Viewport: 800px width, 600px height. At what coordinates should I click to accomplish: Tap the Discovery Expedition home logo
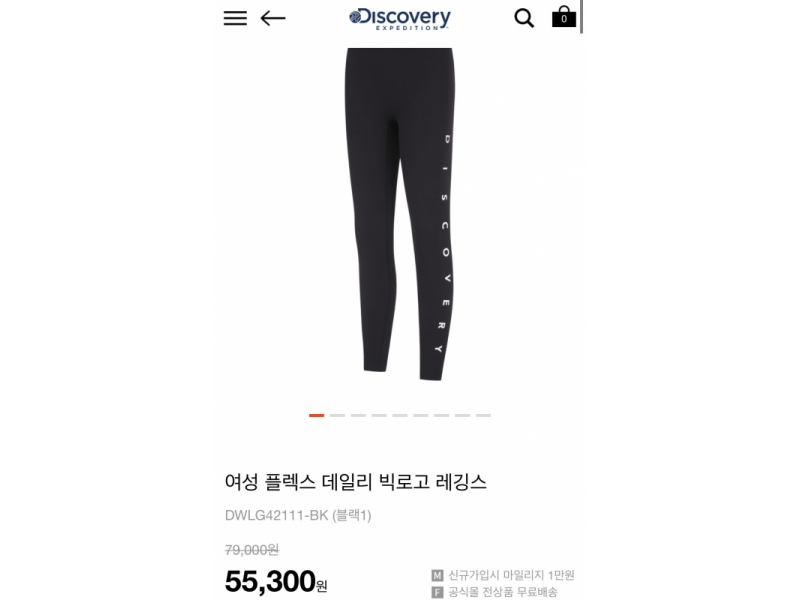tap(400, 19)
